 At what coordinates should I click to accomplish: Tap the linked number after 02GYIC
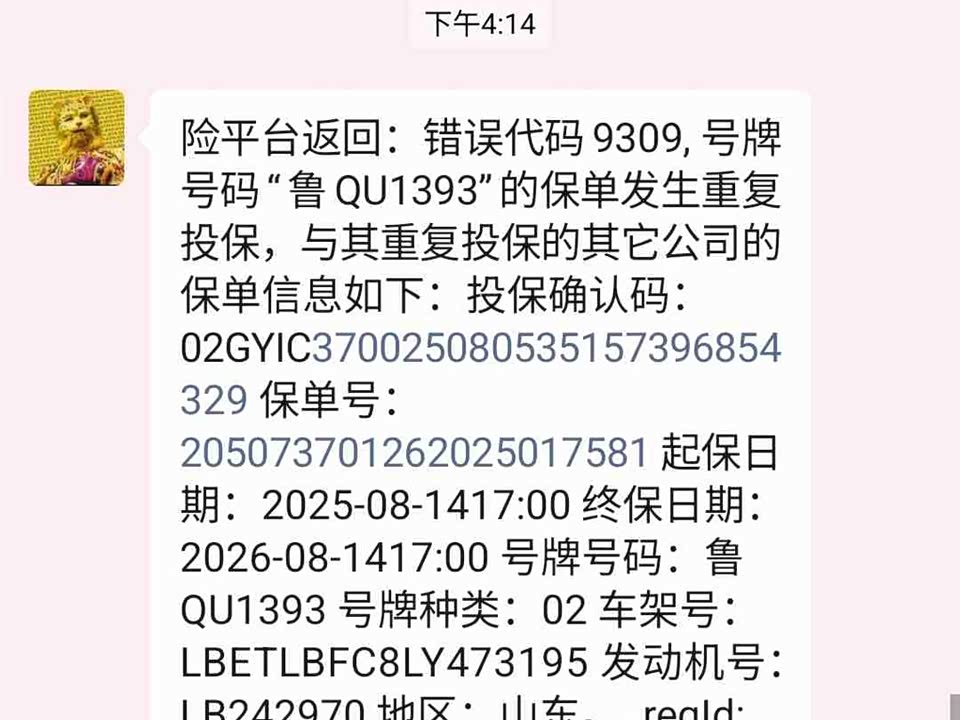tap(546, 348)
